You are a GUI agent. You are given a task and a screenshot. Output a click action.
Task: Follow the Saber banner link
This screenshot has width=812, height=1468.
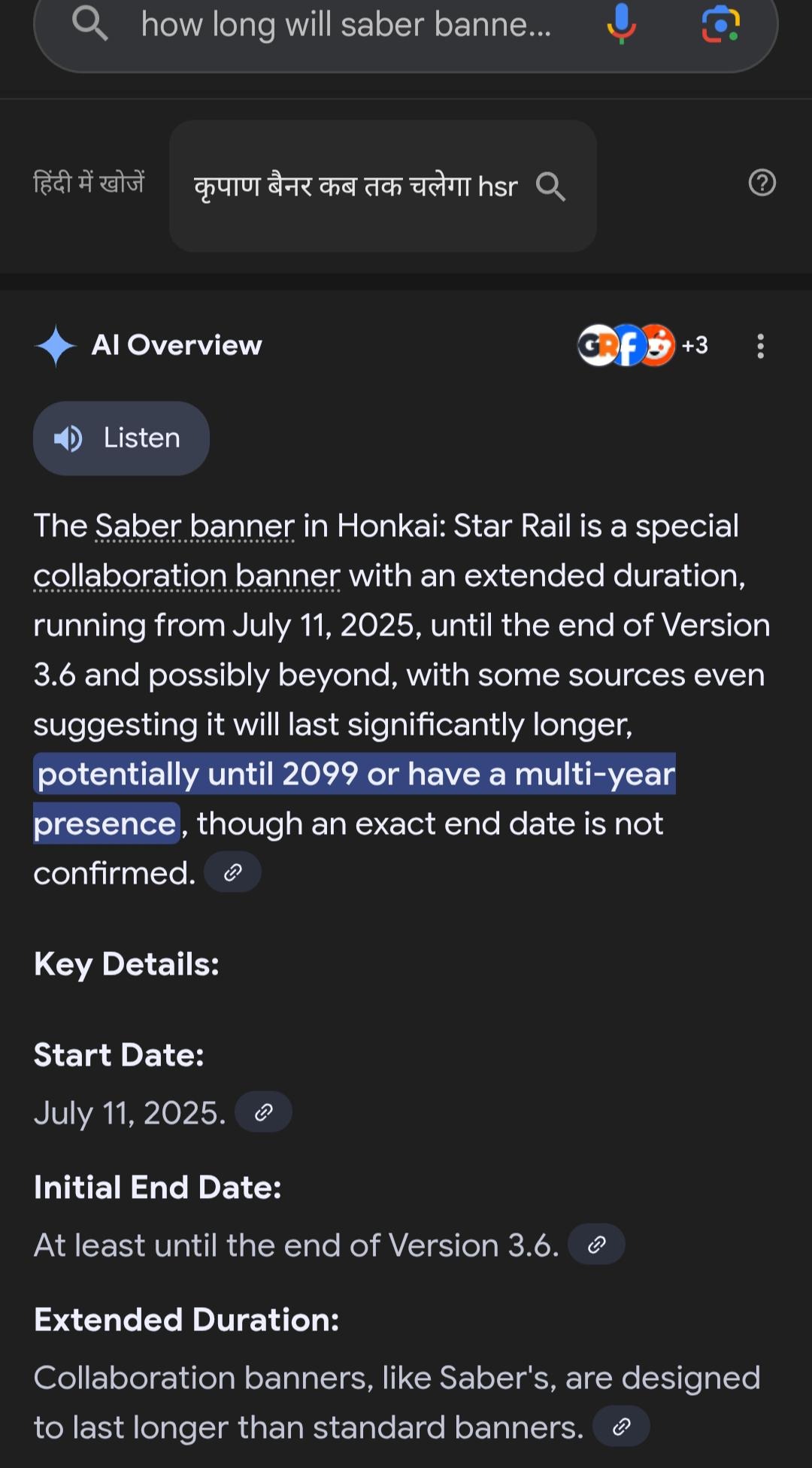[x=195, y=526]
